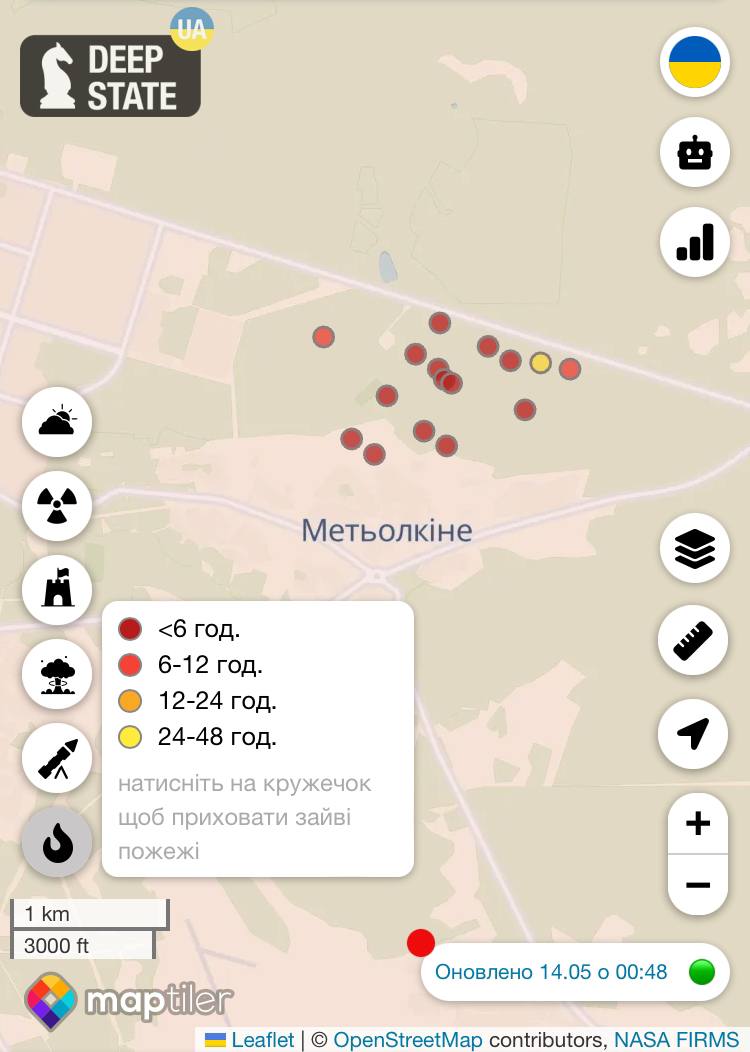The image size is (750, 1052).
Task: Show the weather overlay
Action: pyautogui.click(x=57, y=422)
